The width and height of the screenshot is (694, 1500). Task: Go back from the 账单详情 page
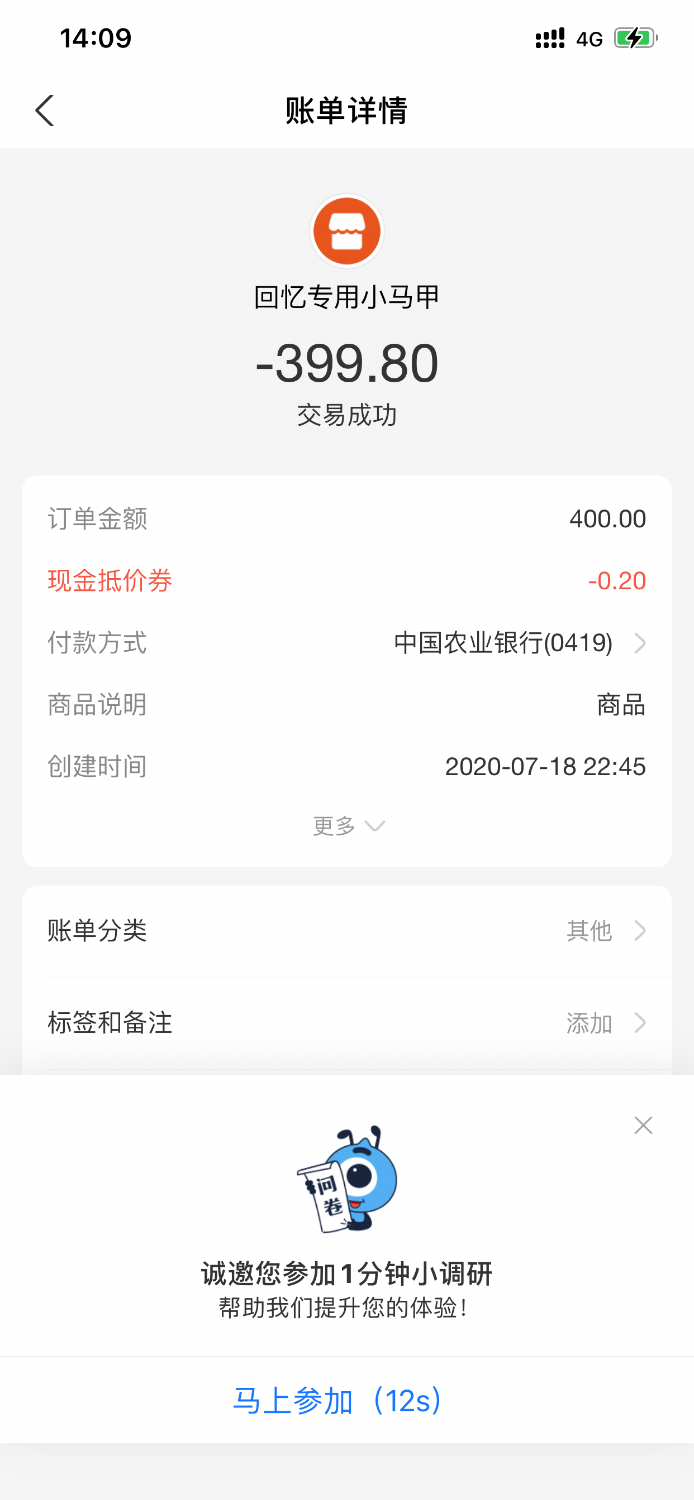point(44,110)
